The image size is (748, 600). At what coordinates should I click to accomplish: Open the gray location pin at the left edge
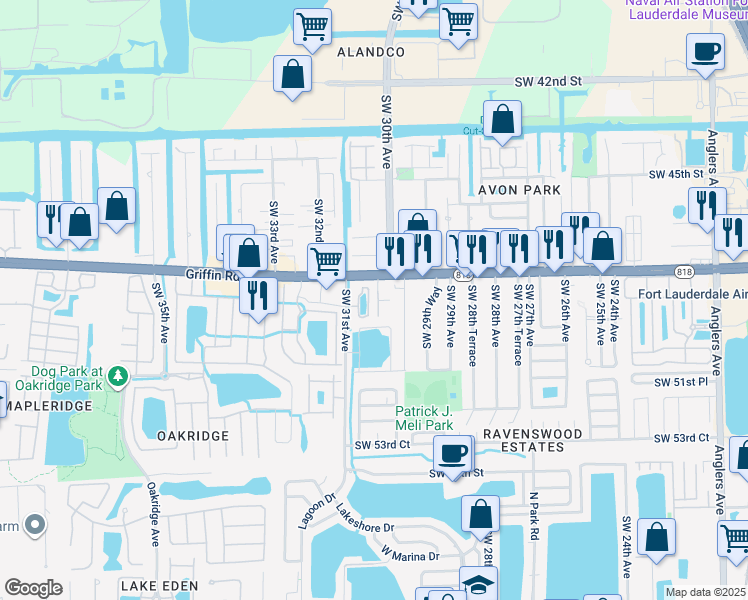click(35, 525)
